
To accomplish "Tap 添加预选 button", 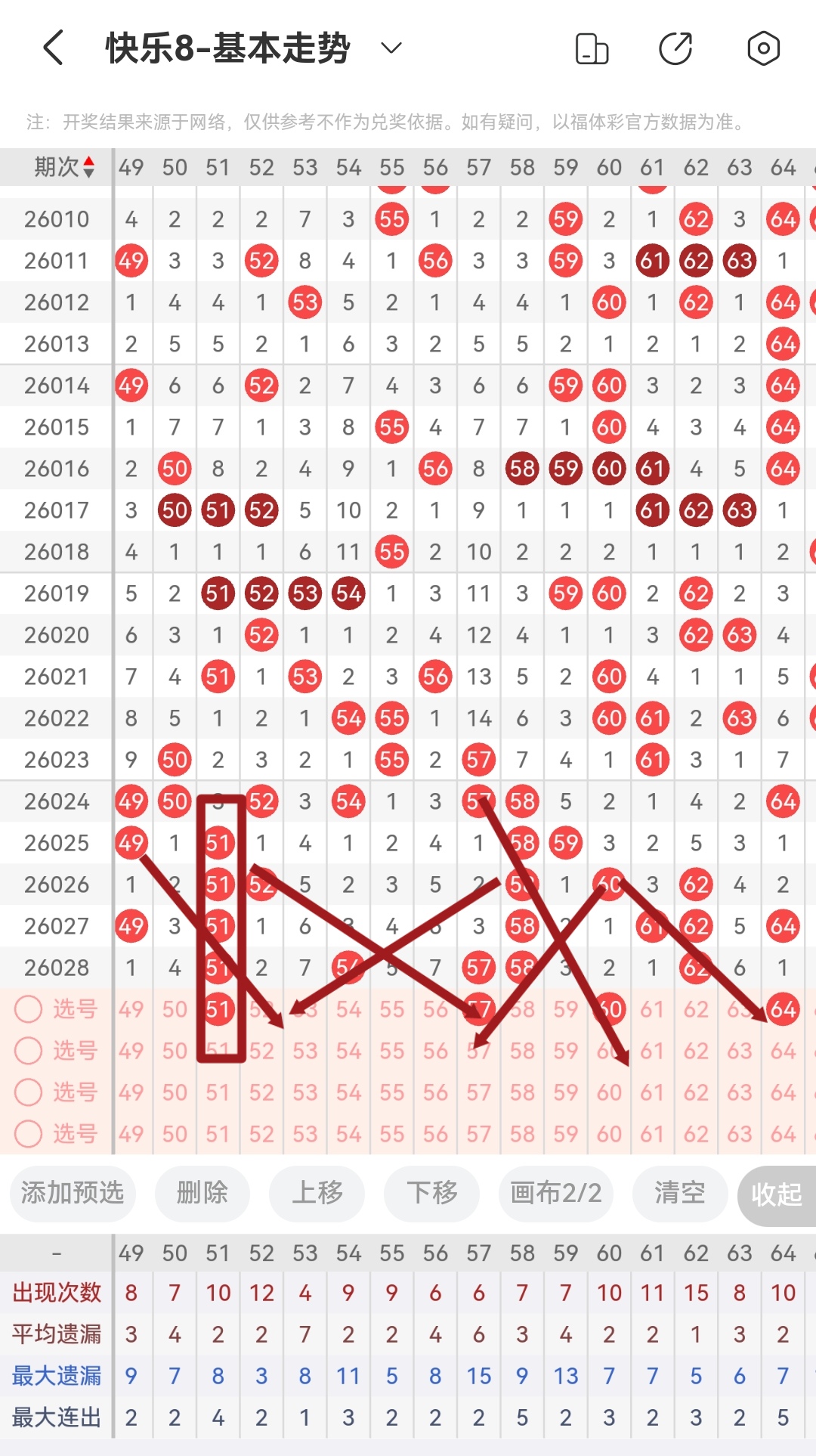I will click(x=73, y=1194).
